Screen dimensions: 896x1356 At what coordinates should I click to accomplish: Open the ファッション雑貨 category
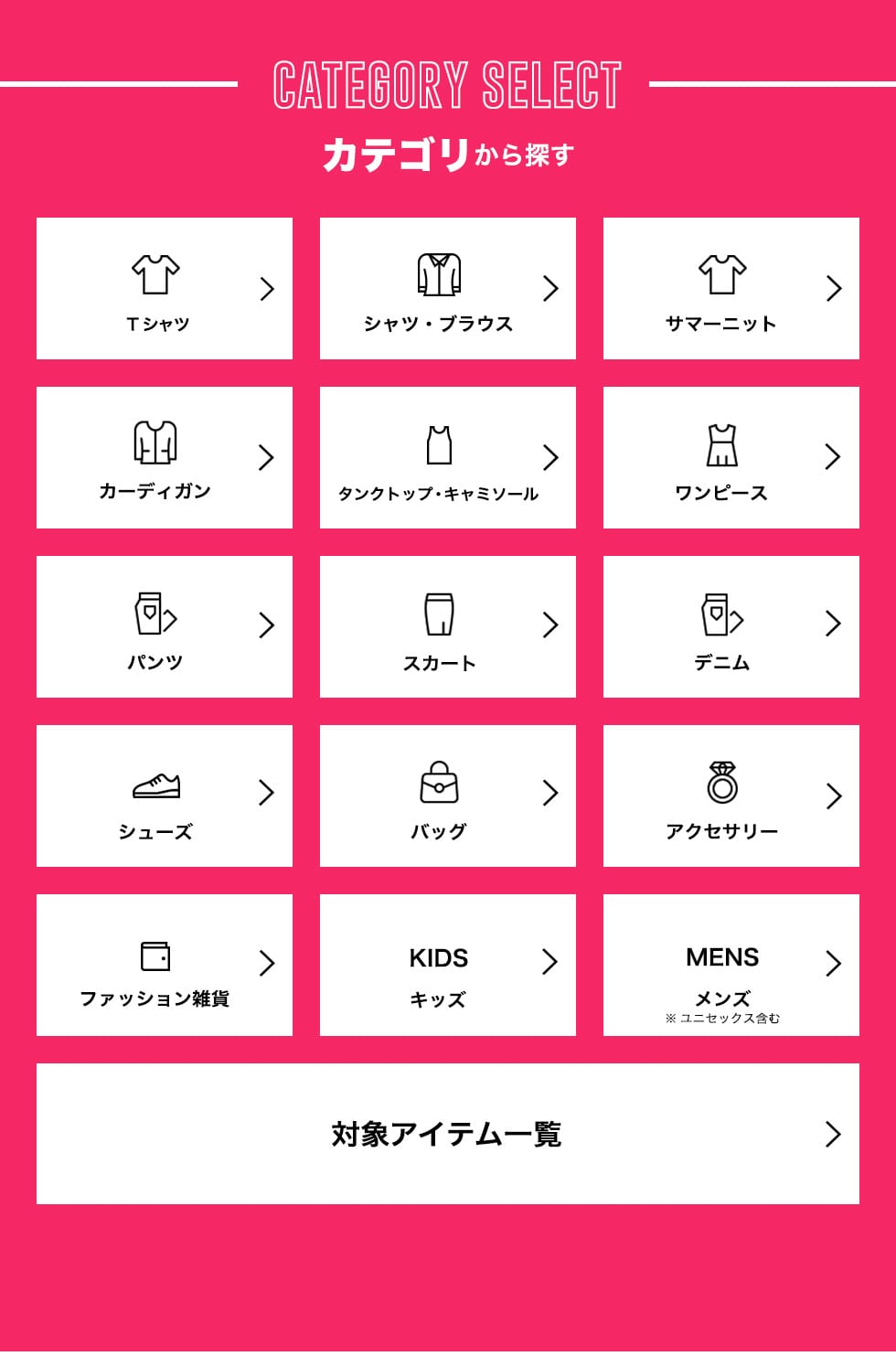pyautogui.click(x=165, y=966)
